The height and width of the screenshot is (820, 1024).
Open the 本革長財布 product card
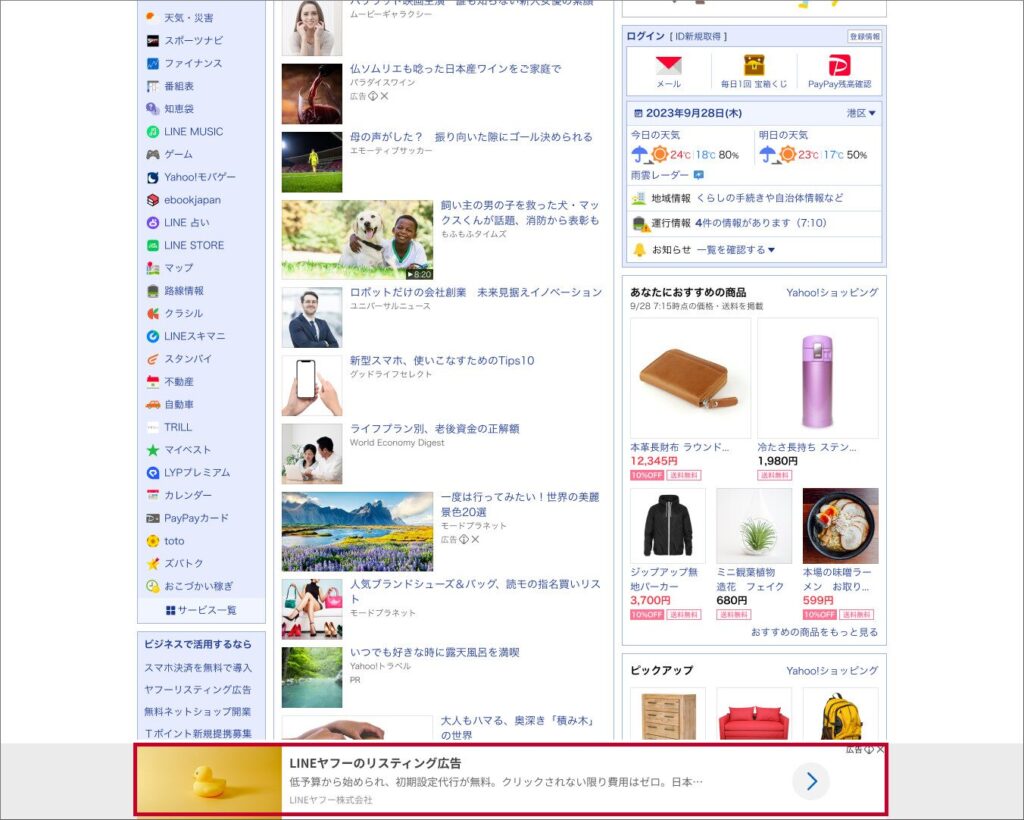690,390
